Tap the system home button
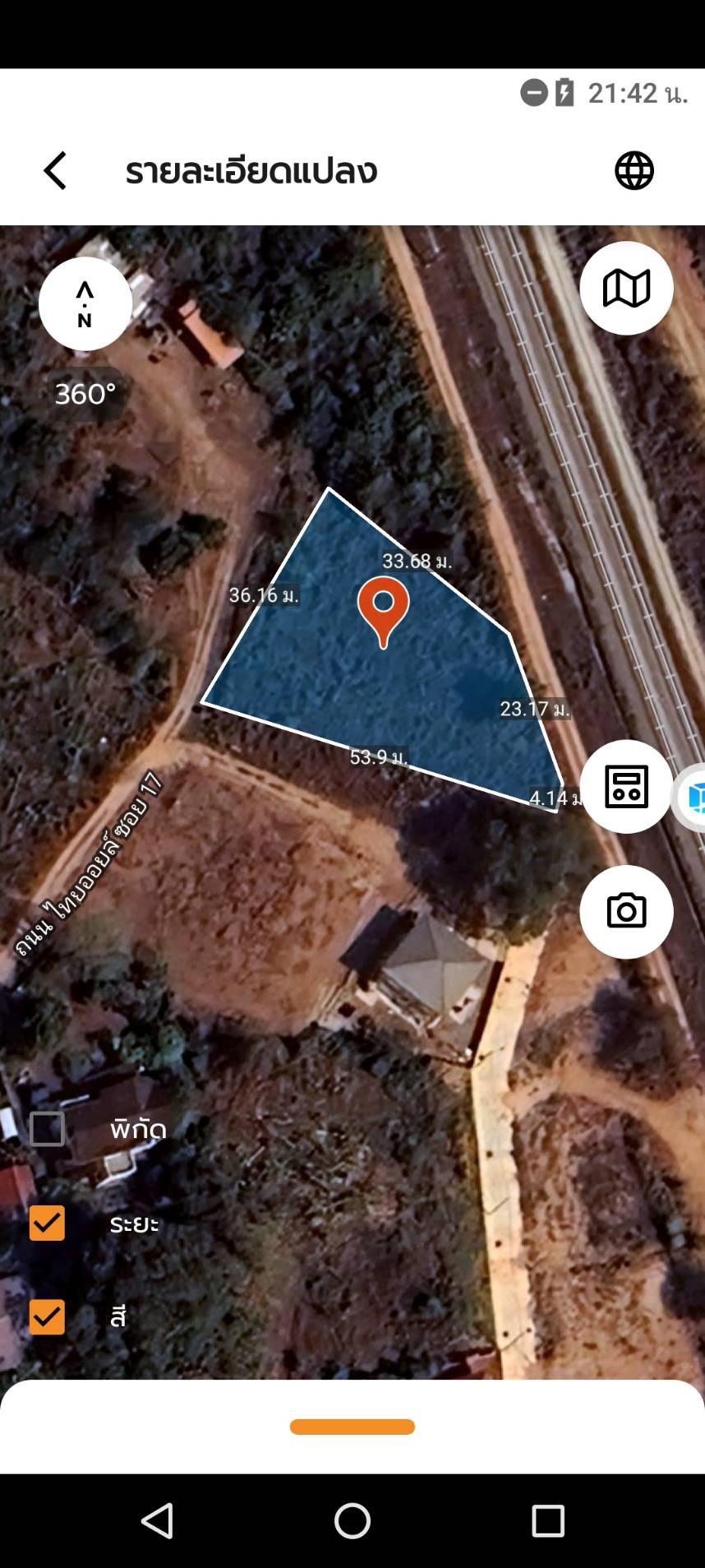The width and height of the screenshot is (705, 1568). click(352, 1521)
